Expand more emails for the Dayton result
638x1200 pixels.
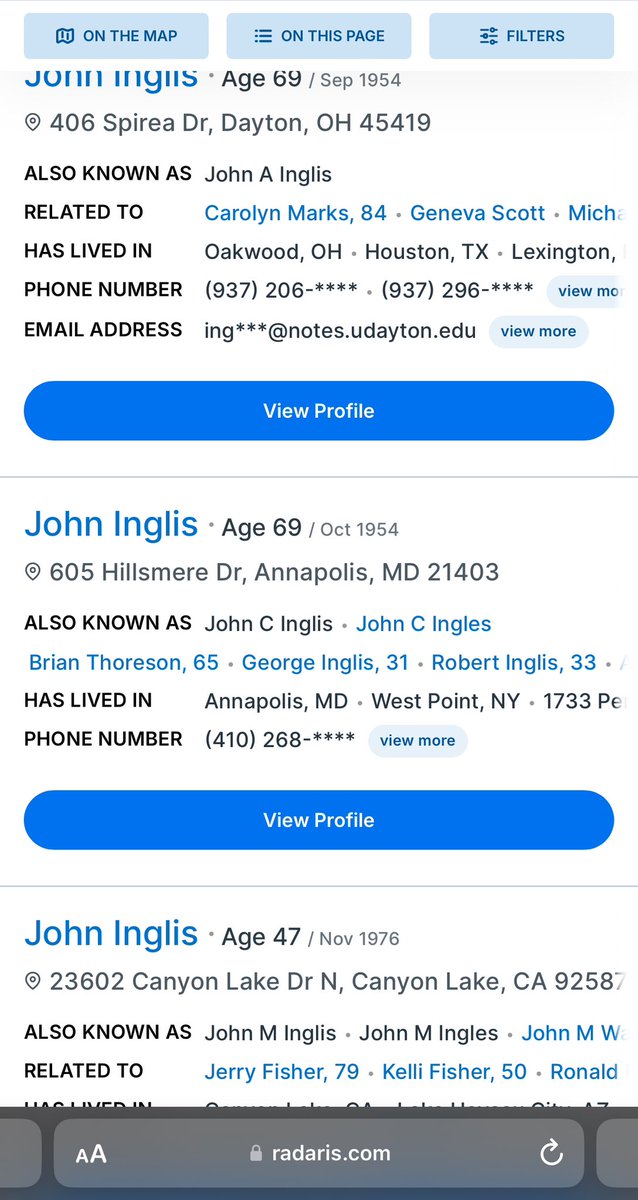tap(538, 331)
